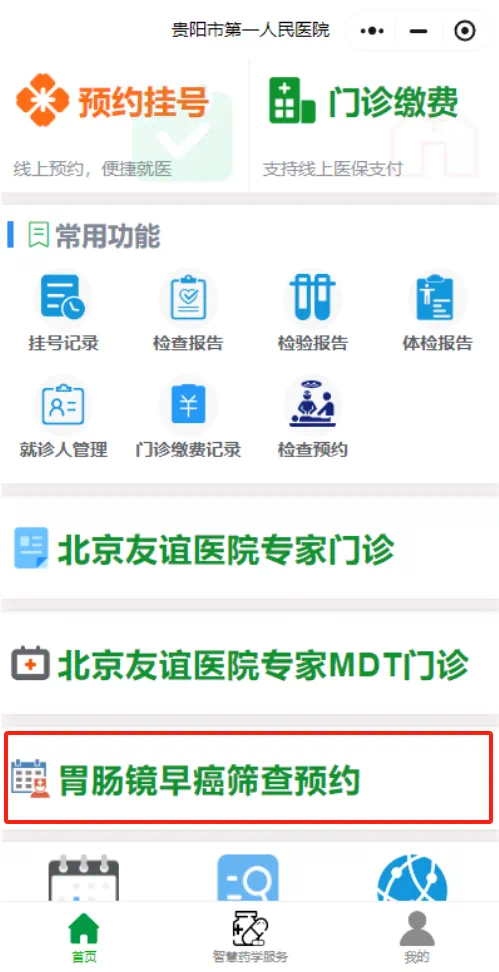The image size is (499, 972).
Task: Minimize the mini program
Action: [420, 30]
